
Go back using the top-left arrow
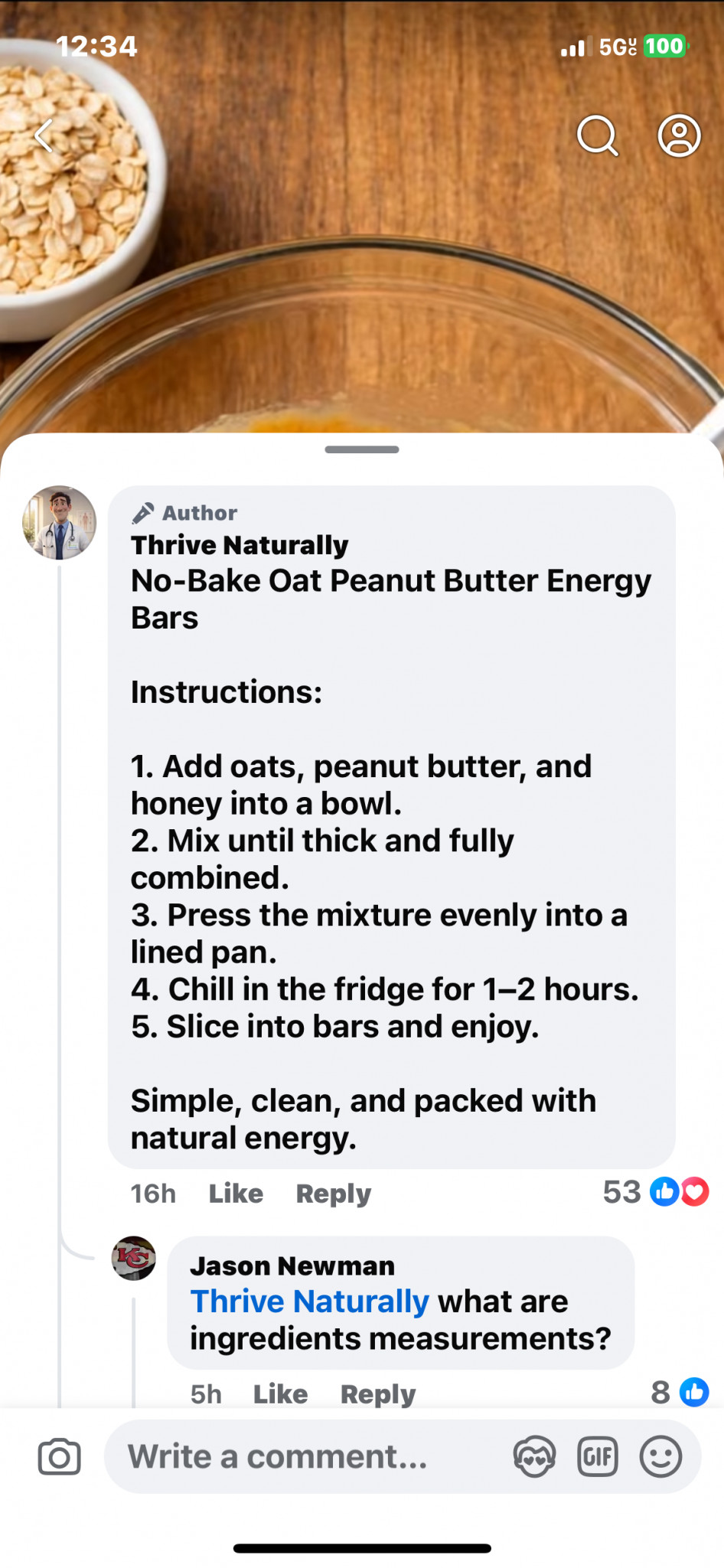[44, 136]
